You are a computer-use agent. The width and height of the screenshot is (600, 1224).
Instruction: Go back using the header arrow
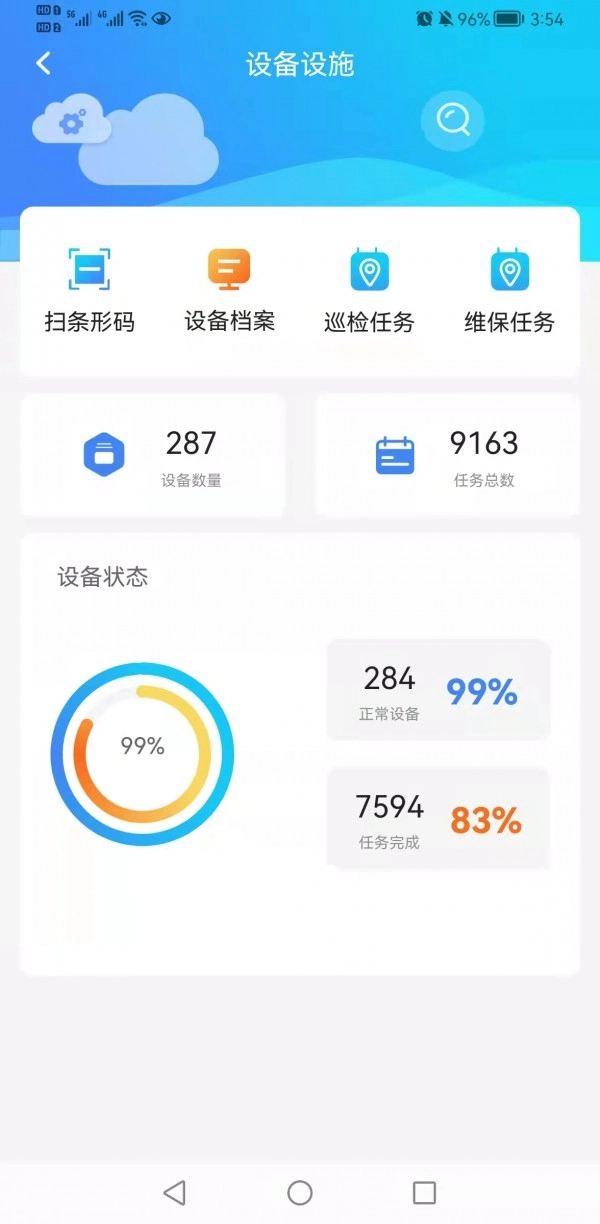tap(43, 64)
